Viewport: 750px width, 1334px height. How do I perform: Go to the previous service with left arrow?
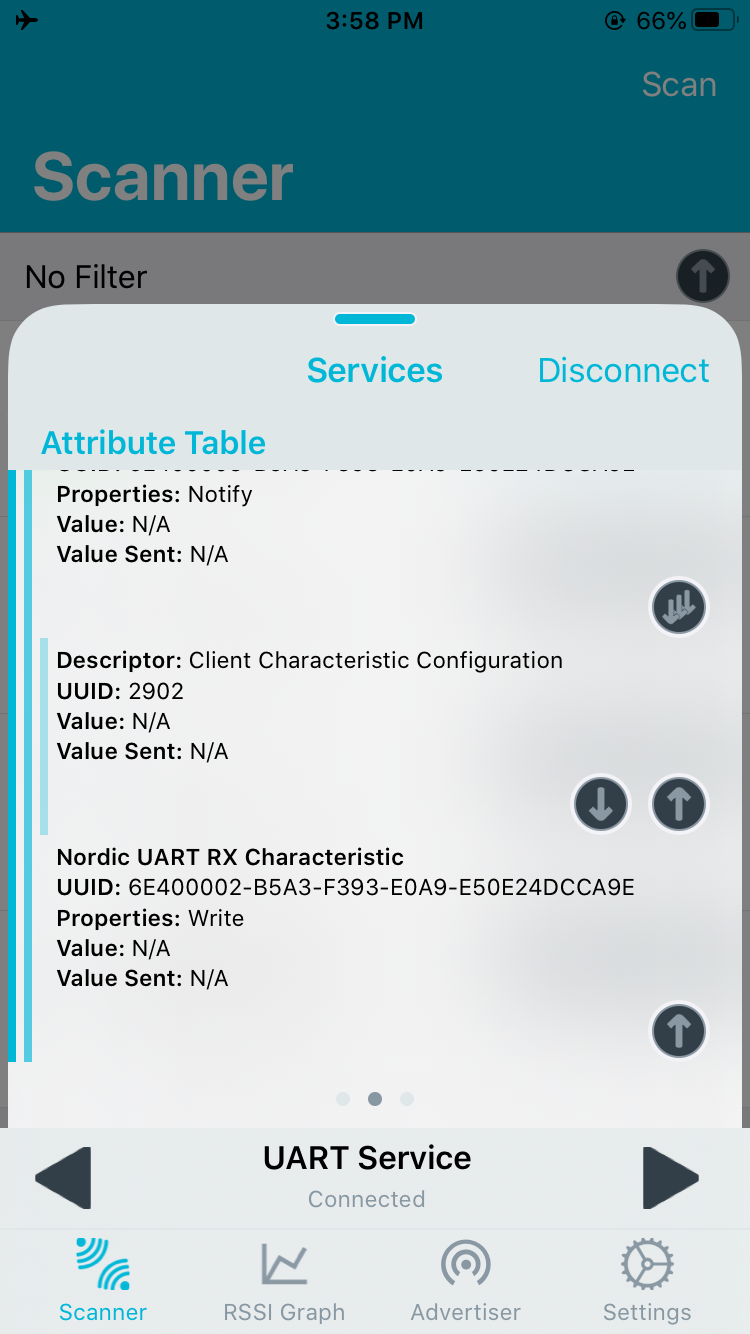pos(64,1177)
